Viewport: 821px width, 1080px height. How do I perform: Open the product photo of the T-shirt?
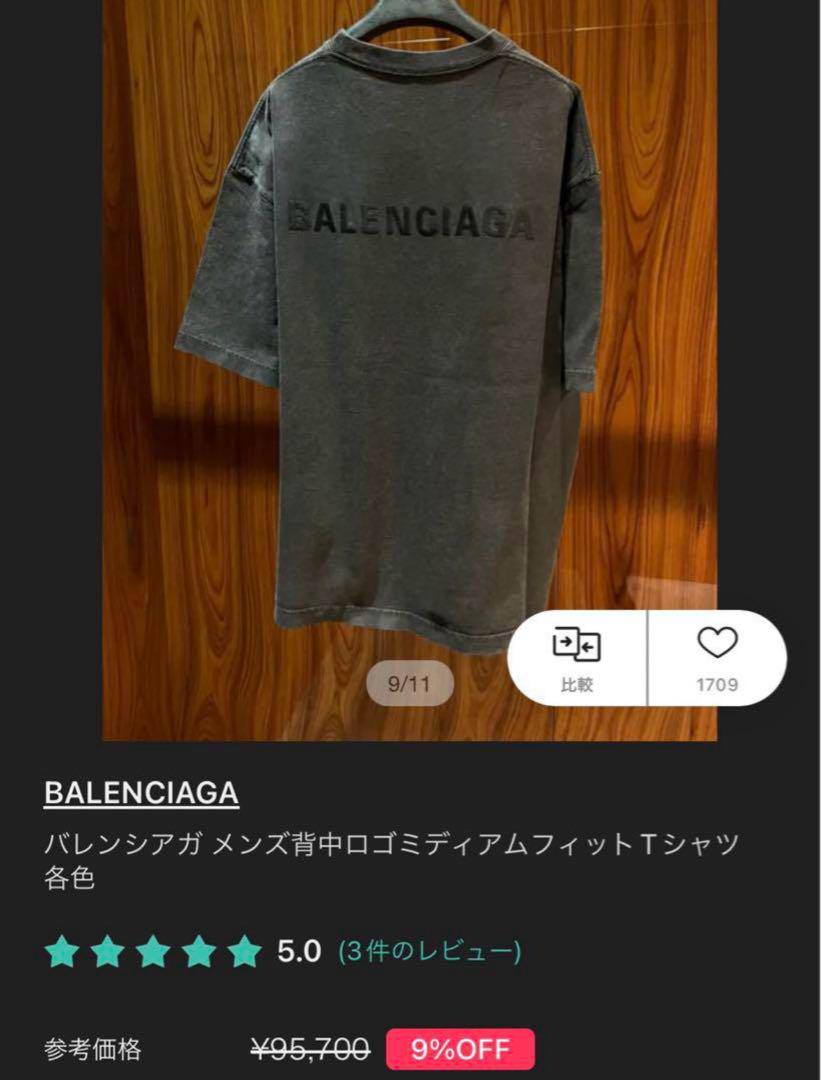click(400, 350)
